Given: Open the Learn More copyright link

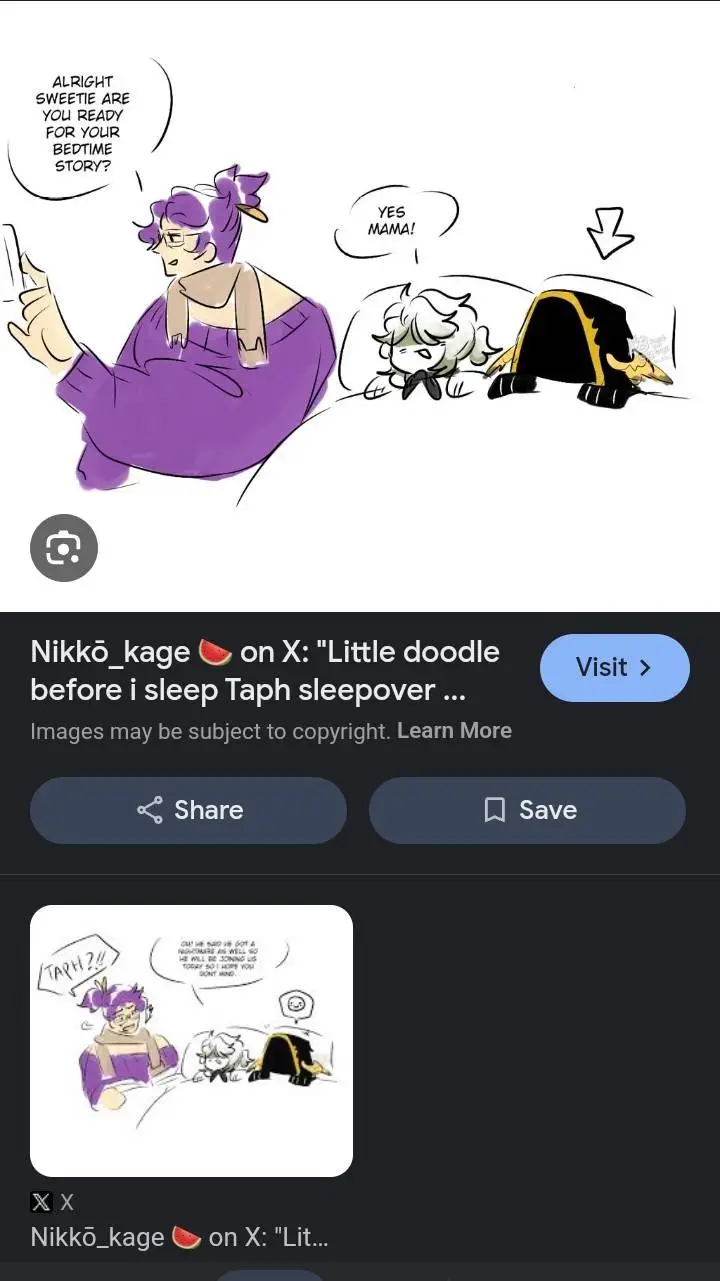Looking at the screenshot, I should pyautogui.click(x=454, y=731).
